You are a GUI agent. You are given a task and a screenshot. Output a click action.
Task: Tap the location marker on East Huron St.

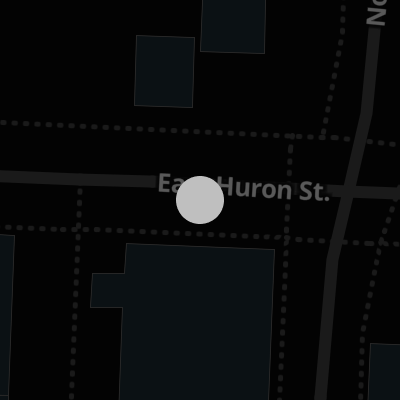click(200, 200)
